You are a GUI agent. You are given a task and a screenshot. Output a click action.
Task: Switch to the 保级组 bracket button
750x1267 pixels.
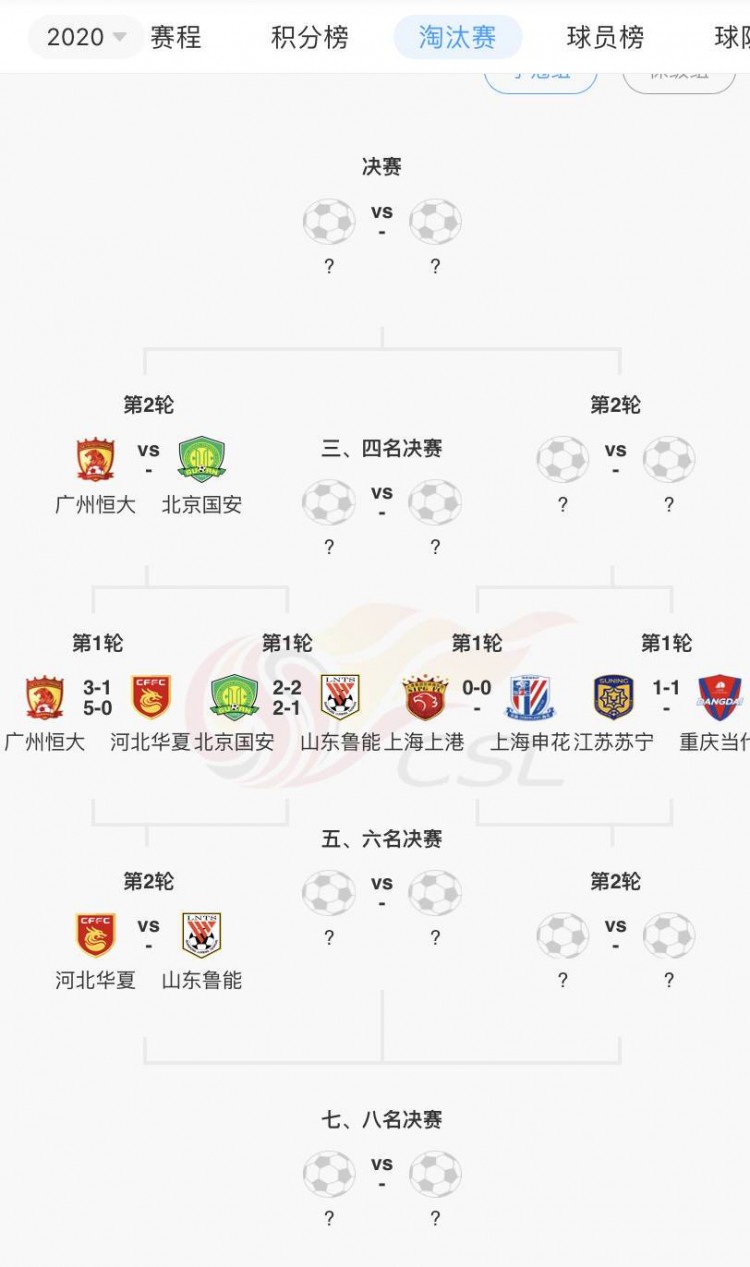click(679, 77)
